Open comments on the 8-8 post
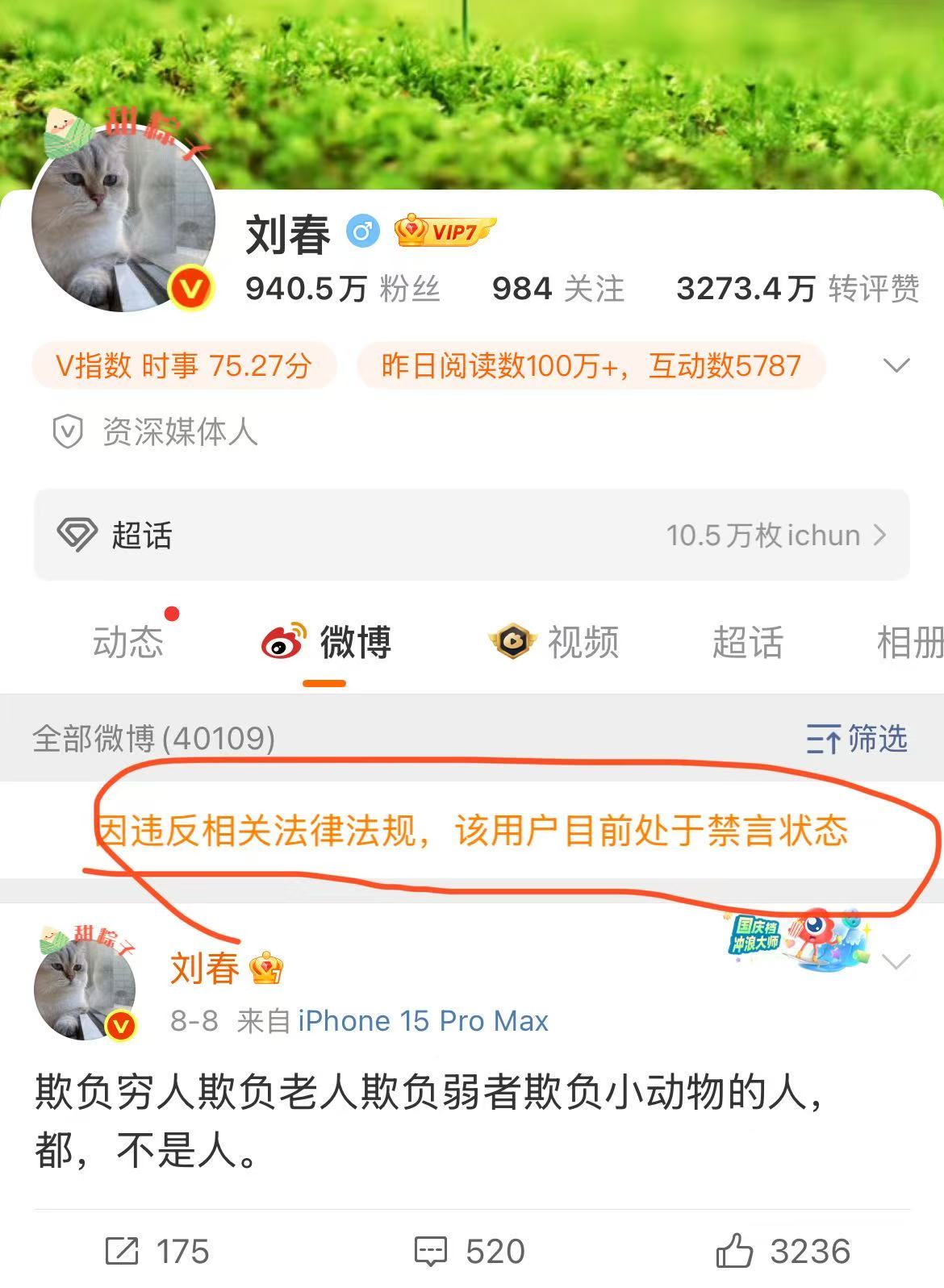 470,1252
